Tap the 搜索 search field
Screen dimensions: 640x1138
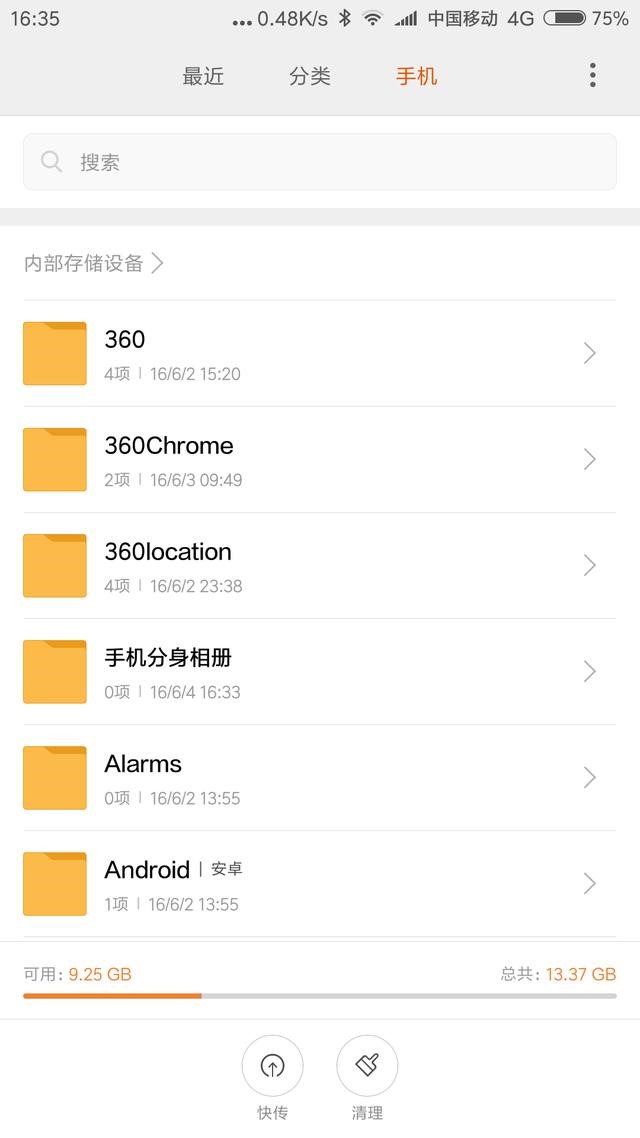[x=320, y=162]
